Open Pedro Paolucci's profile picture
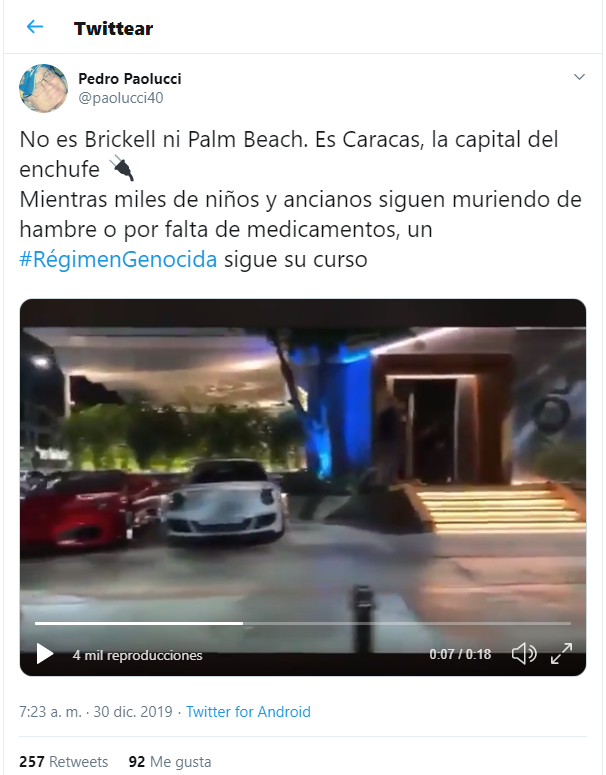The width and height of the screenshot is (606, 775). click(43, 88)
